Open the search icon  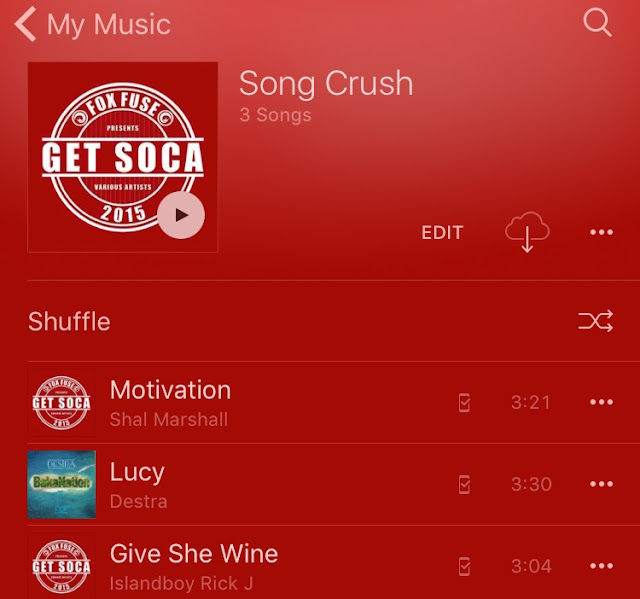pos(597,23)
